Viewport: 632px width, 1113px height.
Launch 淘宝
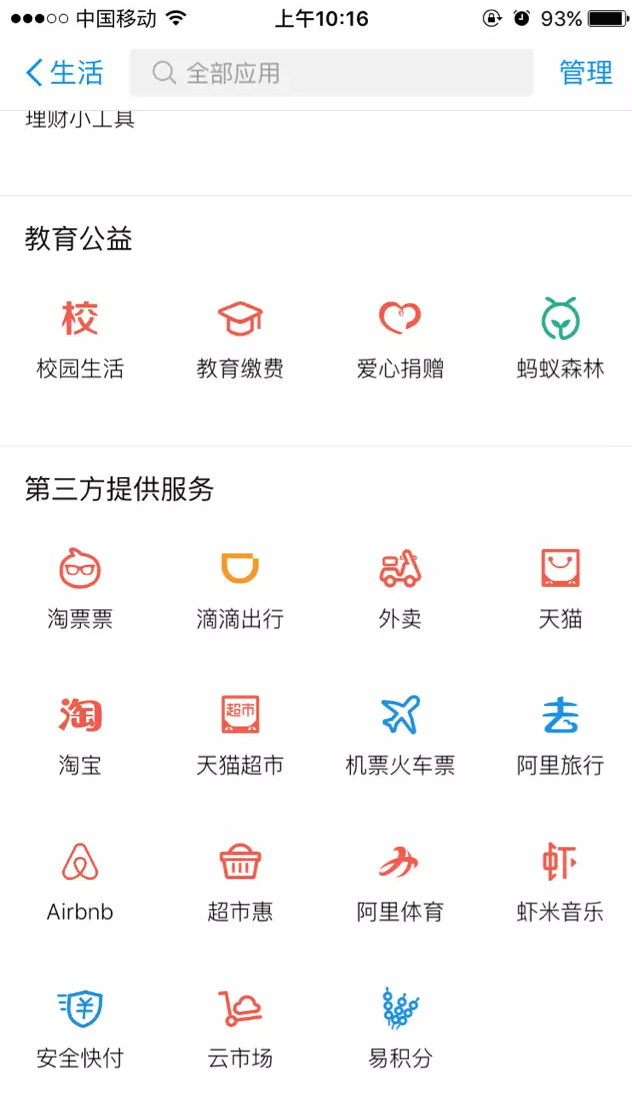point(80,736)
